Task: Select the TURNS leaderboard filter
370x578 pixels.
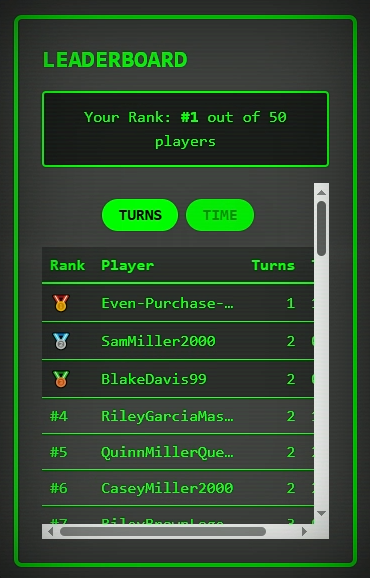Action: point(140,215)
